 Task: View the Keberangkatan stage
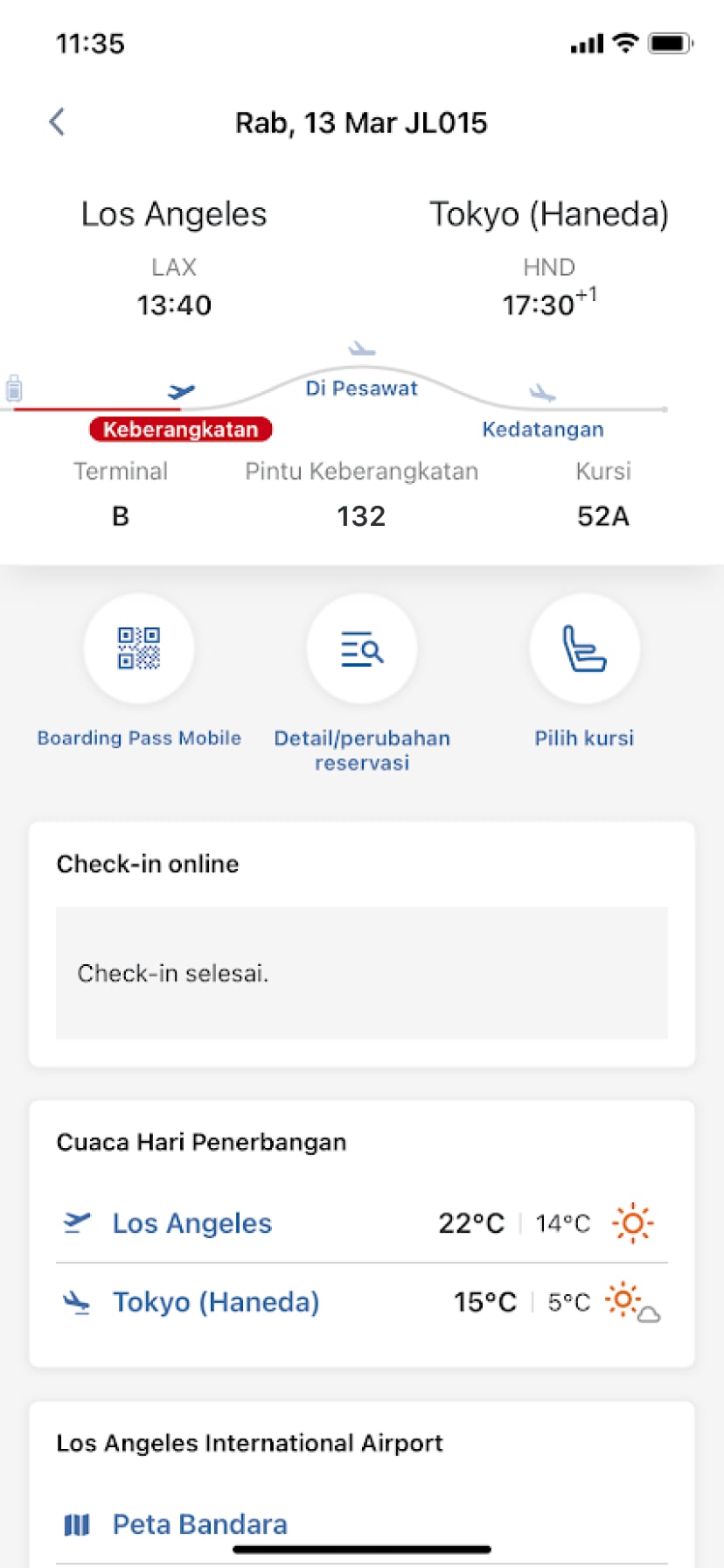click(x=181, y=429)
